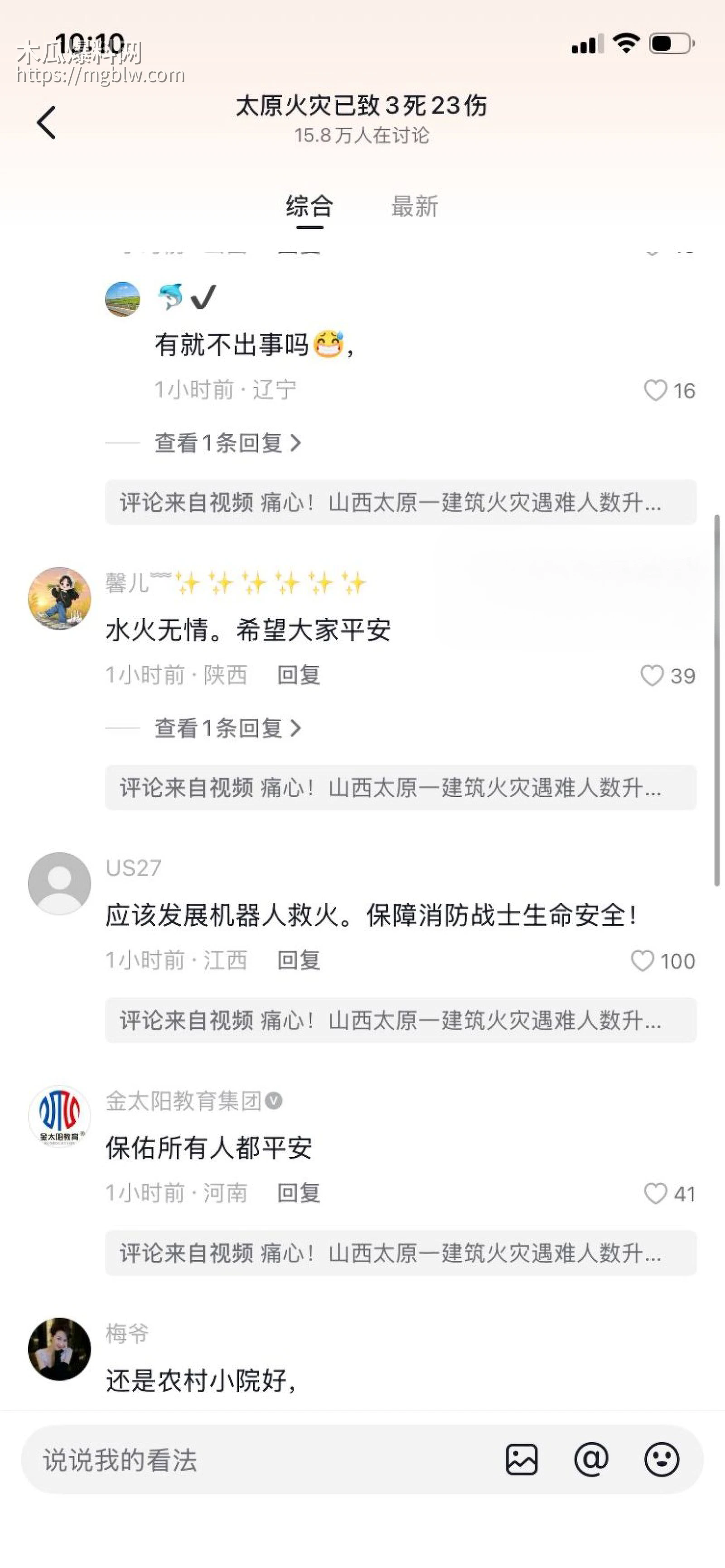This screenshot has width=725, height=1568.
Task: Click US27's profile avatar
Action: point(59,883)
